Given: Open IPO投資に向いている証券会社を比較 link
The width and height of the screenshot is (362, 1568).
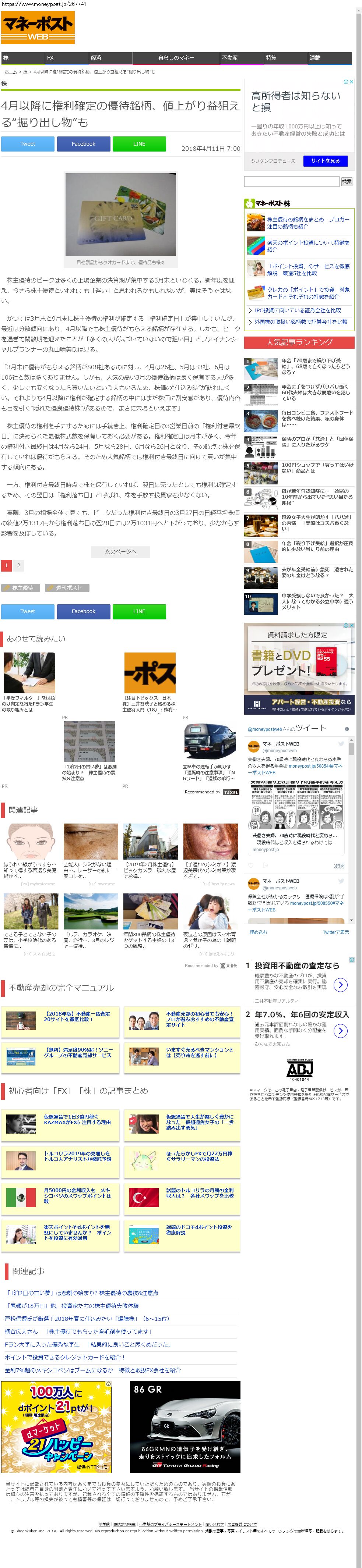Looking at the screenshot, I should click(x=298, y=310).
